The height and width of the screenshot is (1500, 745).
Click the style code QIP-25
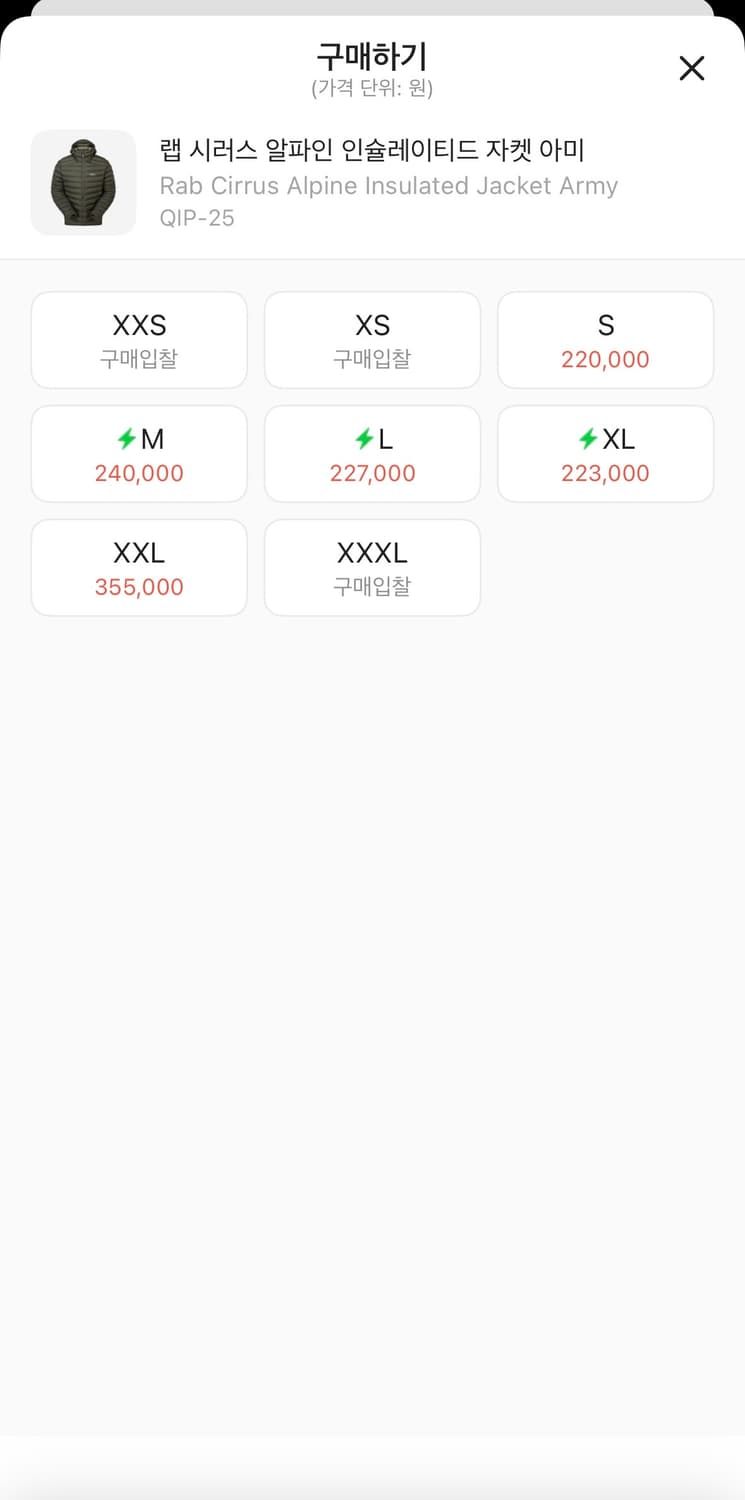(x=198, y=218)
